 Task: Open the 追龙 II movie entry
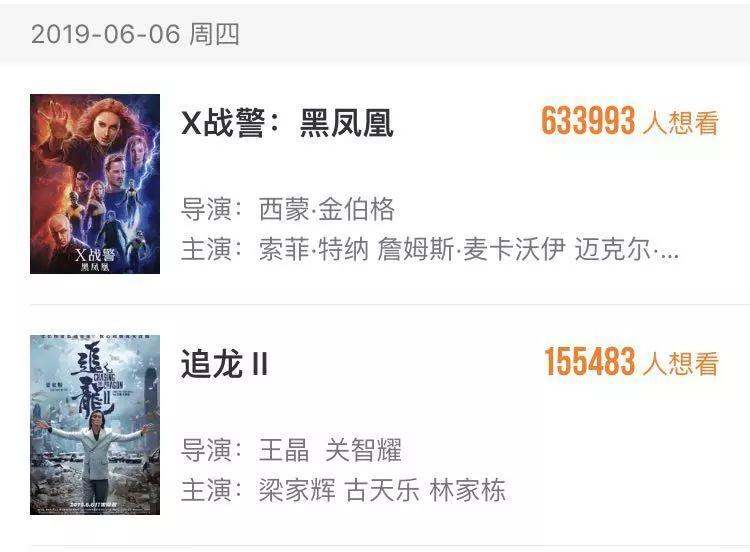(x=224, y=364)
